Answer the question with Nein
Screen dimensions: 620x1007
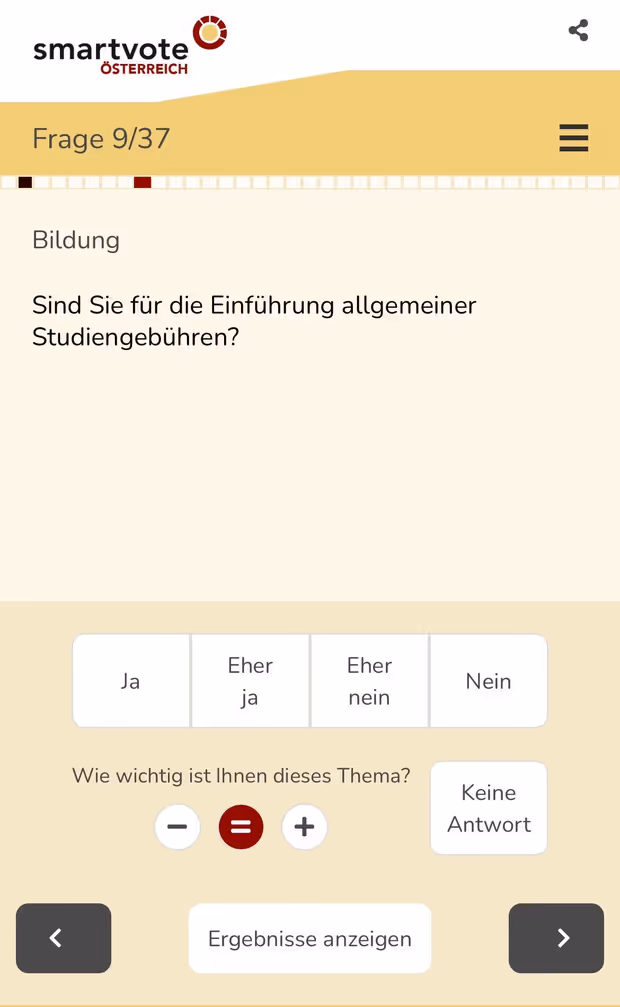(x=488, y=681)
